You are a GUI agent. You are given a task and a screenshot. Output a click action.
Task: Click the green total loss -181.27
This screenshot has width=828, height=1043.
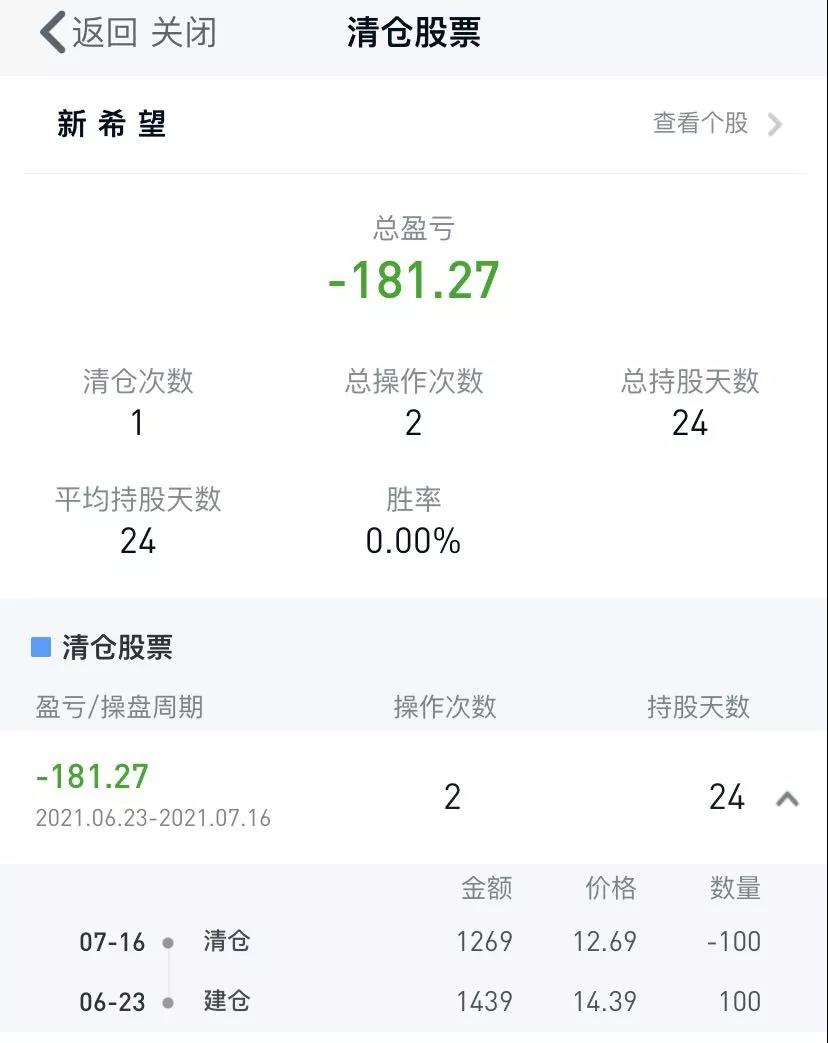pos(413,280)
